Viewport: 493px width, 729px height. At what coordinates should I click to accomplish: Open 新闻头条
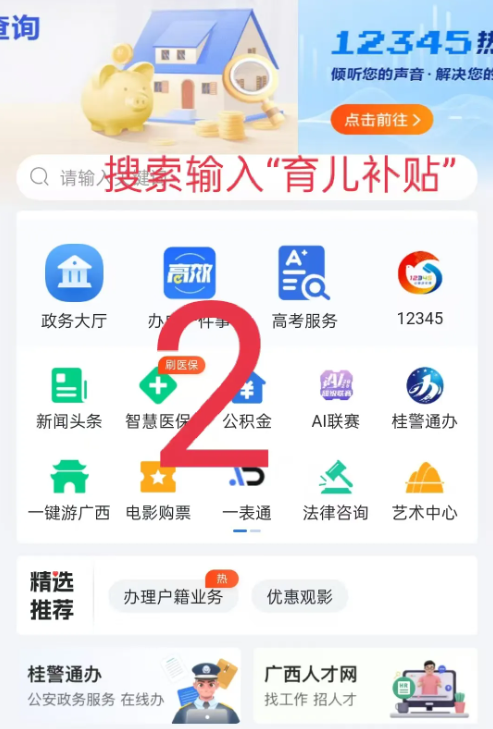(69, 398)
